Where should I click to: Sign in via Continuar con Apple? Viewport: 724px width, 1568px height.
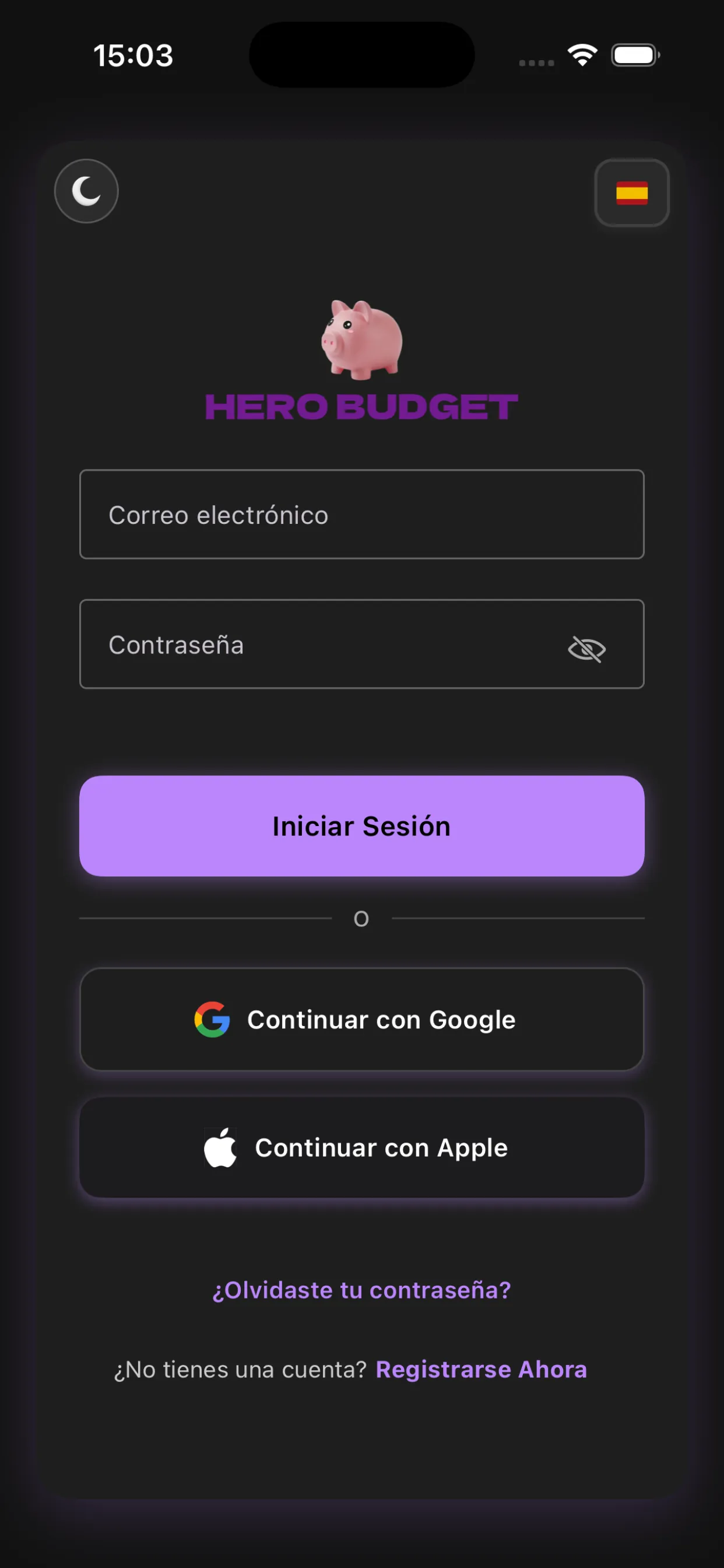tap(361, 1147)
